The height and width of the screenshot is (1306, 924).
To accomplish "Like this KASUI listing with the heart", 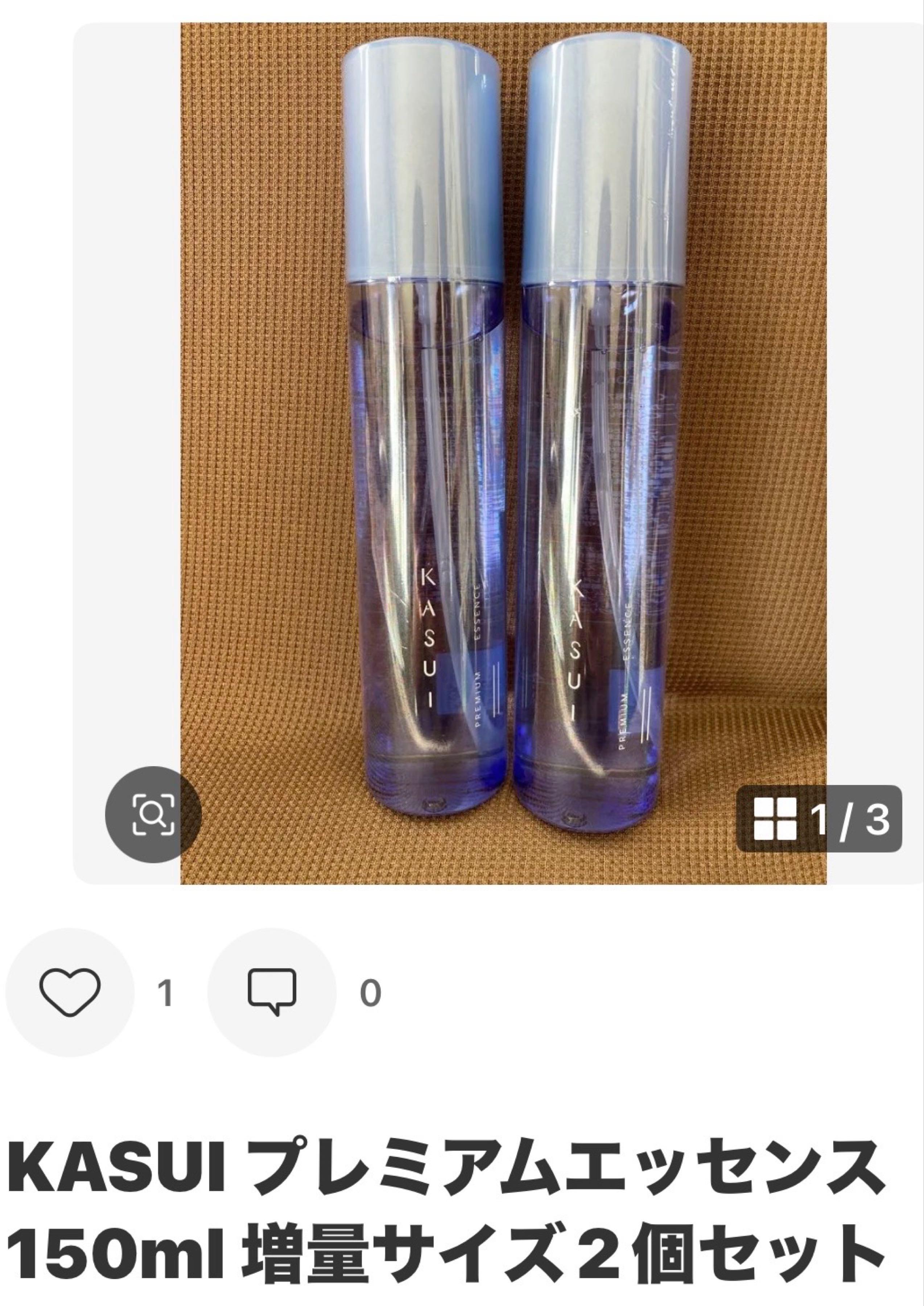I will [69, 993].
